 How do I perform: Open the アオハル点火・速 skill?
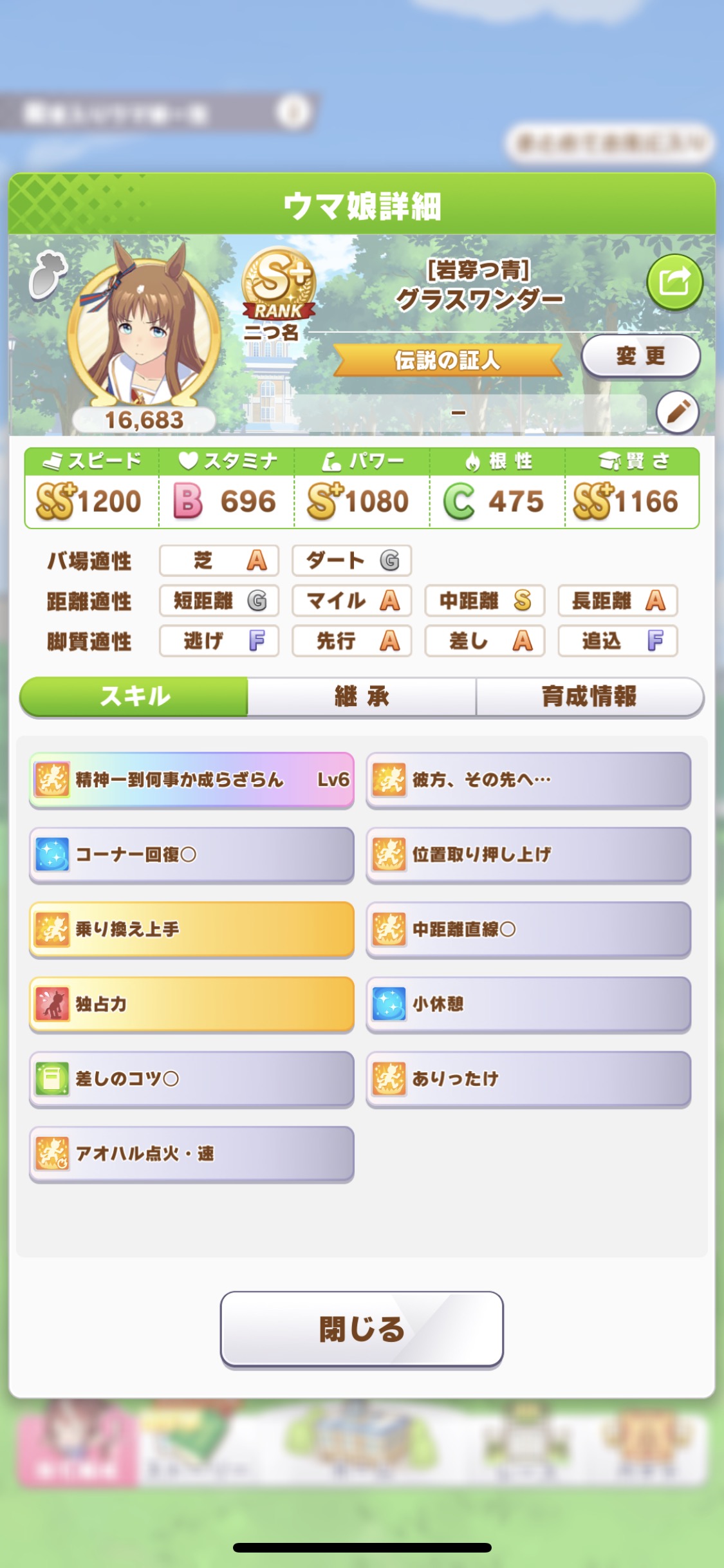(192, 1153)
